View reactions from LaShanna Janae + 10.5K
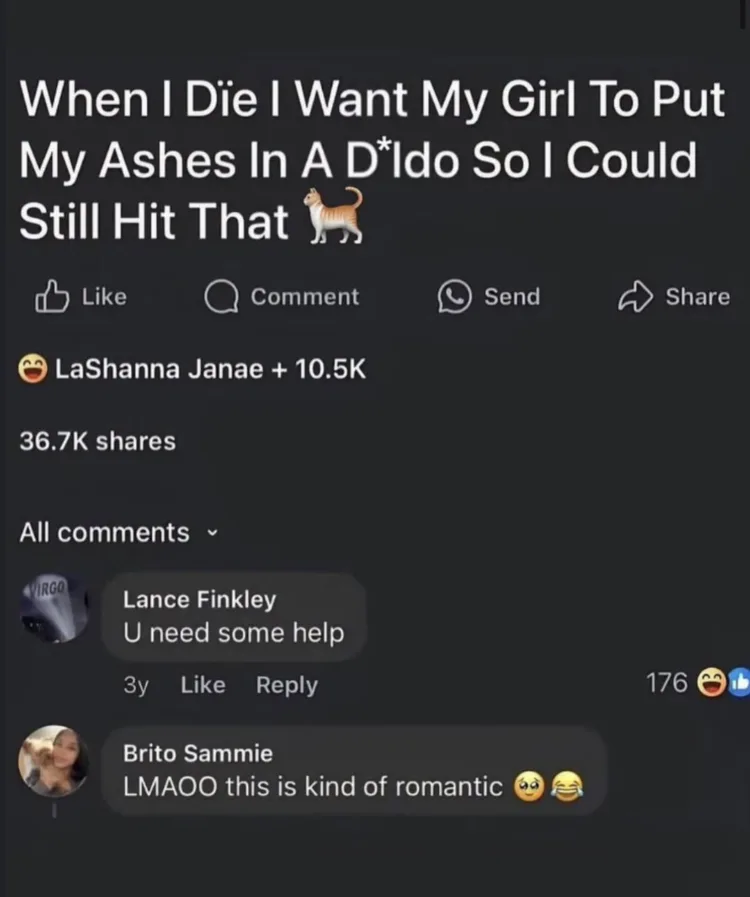750x897 pixels. click(x=195, y=370)
